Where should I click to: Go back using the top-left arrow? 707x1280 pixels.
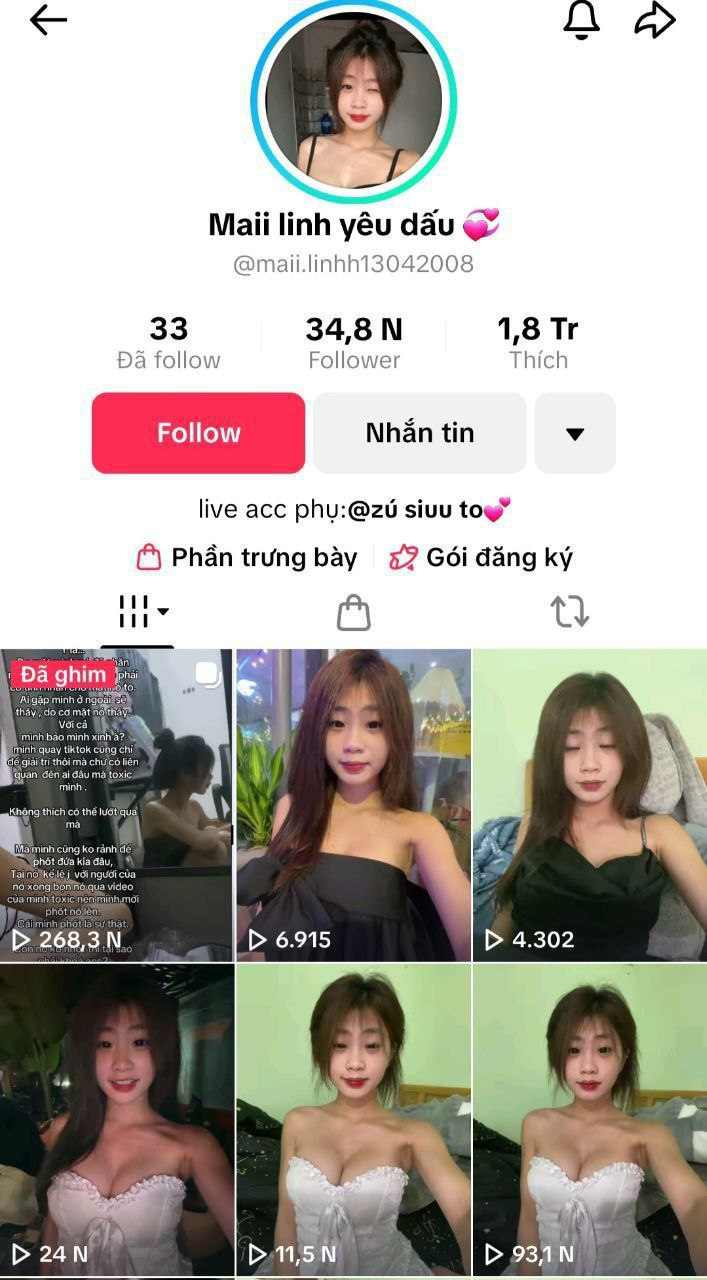[x=48, y=21]
